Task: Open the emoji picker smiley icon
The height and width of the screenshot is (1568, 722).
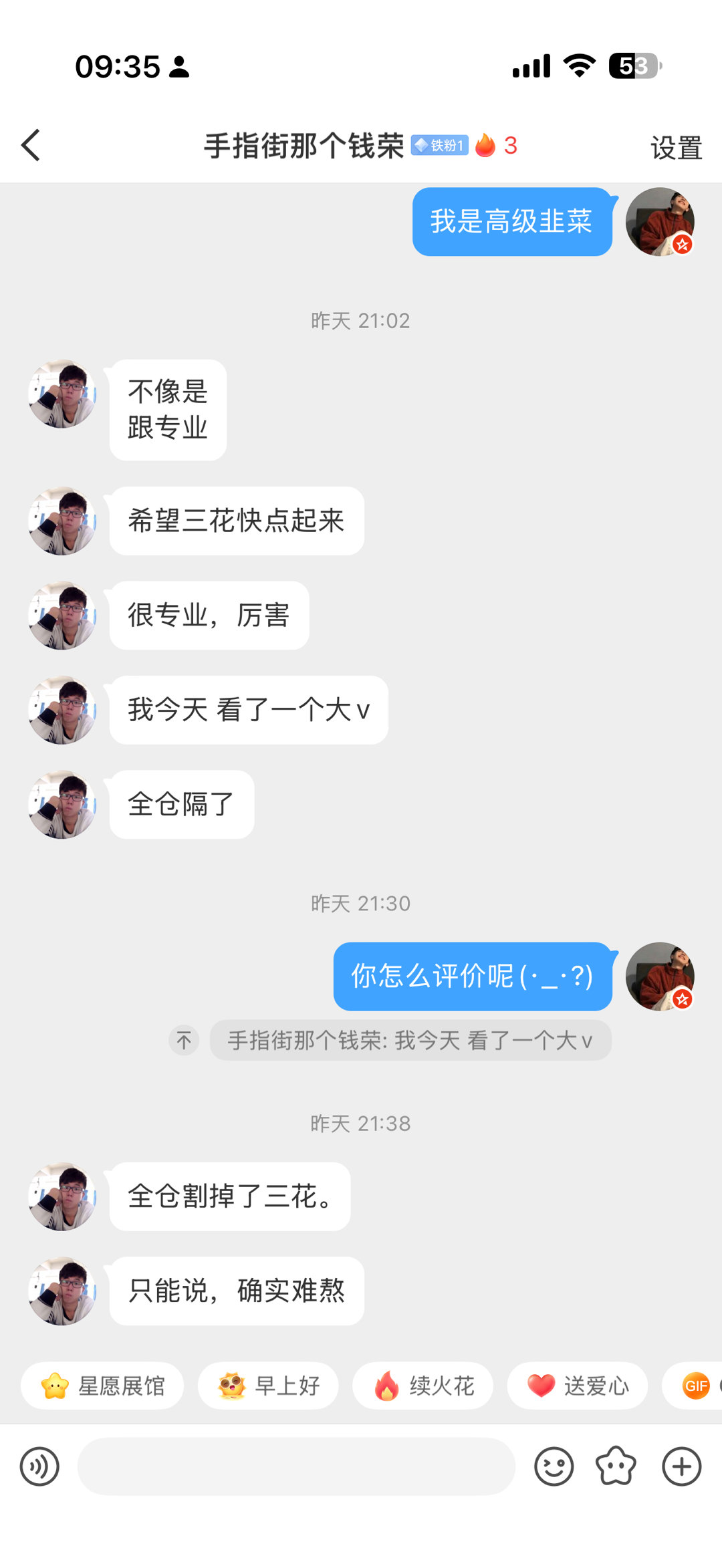Action: [x=555, y=1466]
